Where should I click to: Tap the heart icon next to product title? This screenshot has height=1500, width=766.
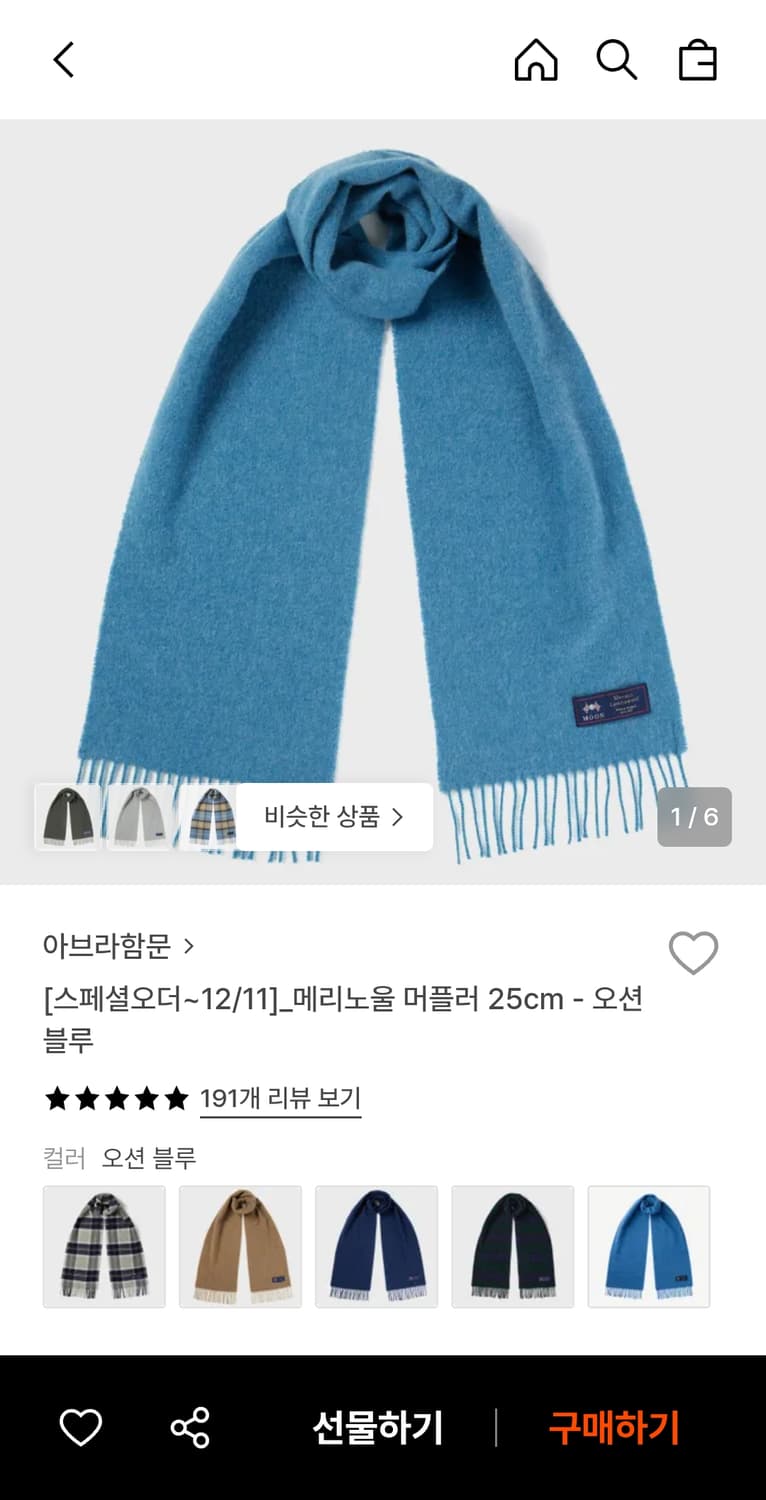[x=695, y=953]
